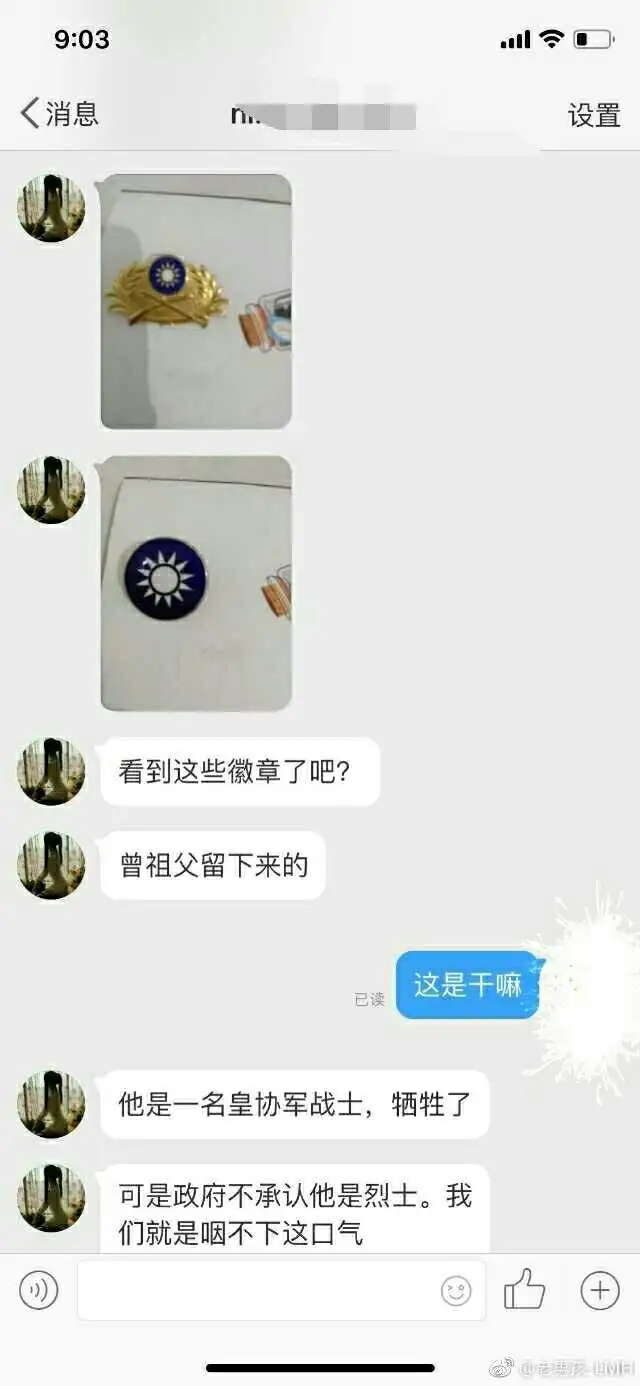Open sender's avatar beside 曾祖父留下来的
This screenshot has height=1386, width=640.
51,865
